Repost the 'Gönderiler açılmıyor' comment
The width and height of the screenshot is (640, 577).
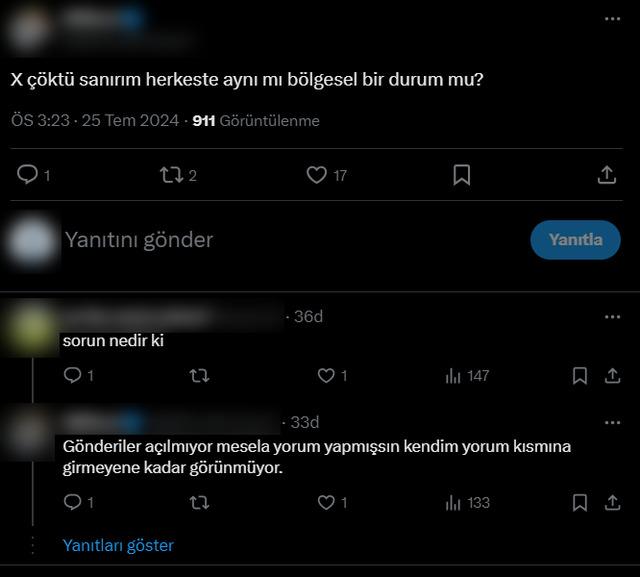tap(199, 502)
